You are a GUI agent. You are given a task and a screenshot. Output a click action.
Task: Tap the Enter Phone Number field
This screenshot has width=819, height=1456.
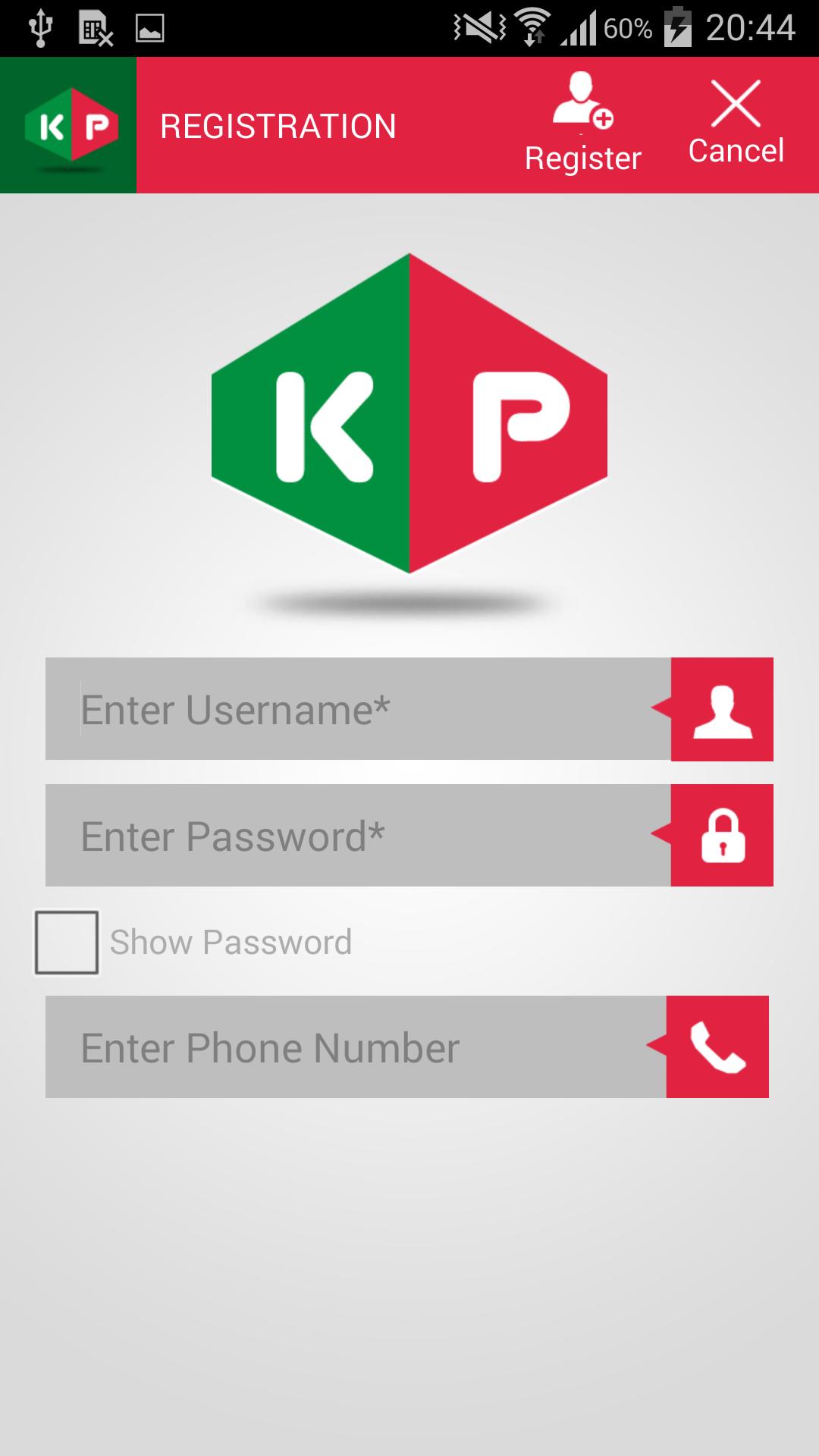click(x=355, y=1047)
